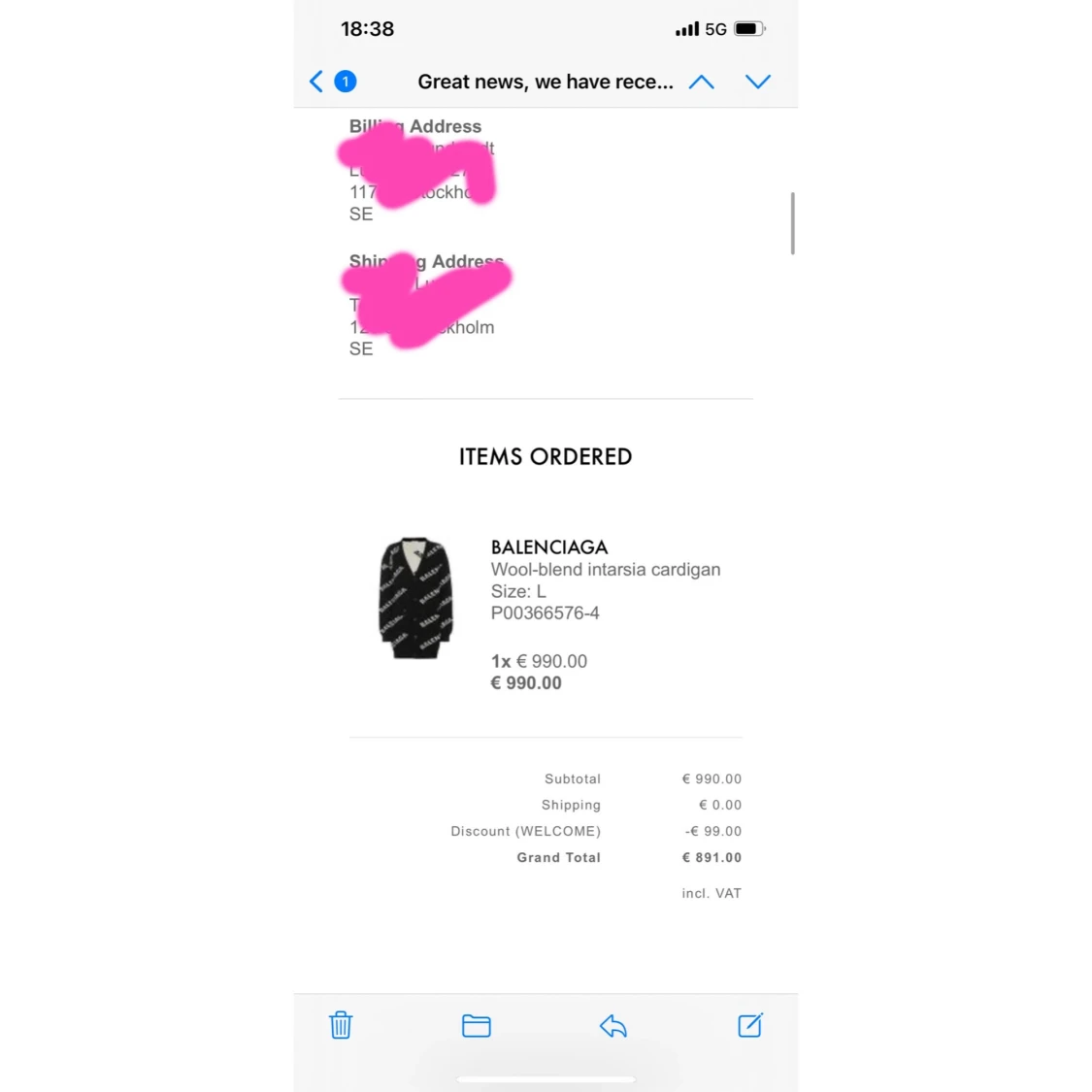Delete this email with the trash icon
This screenshot has width=1092, height=1092.
341,1025
